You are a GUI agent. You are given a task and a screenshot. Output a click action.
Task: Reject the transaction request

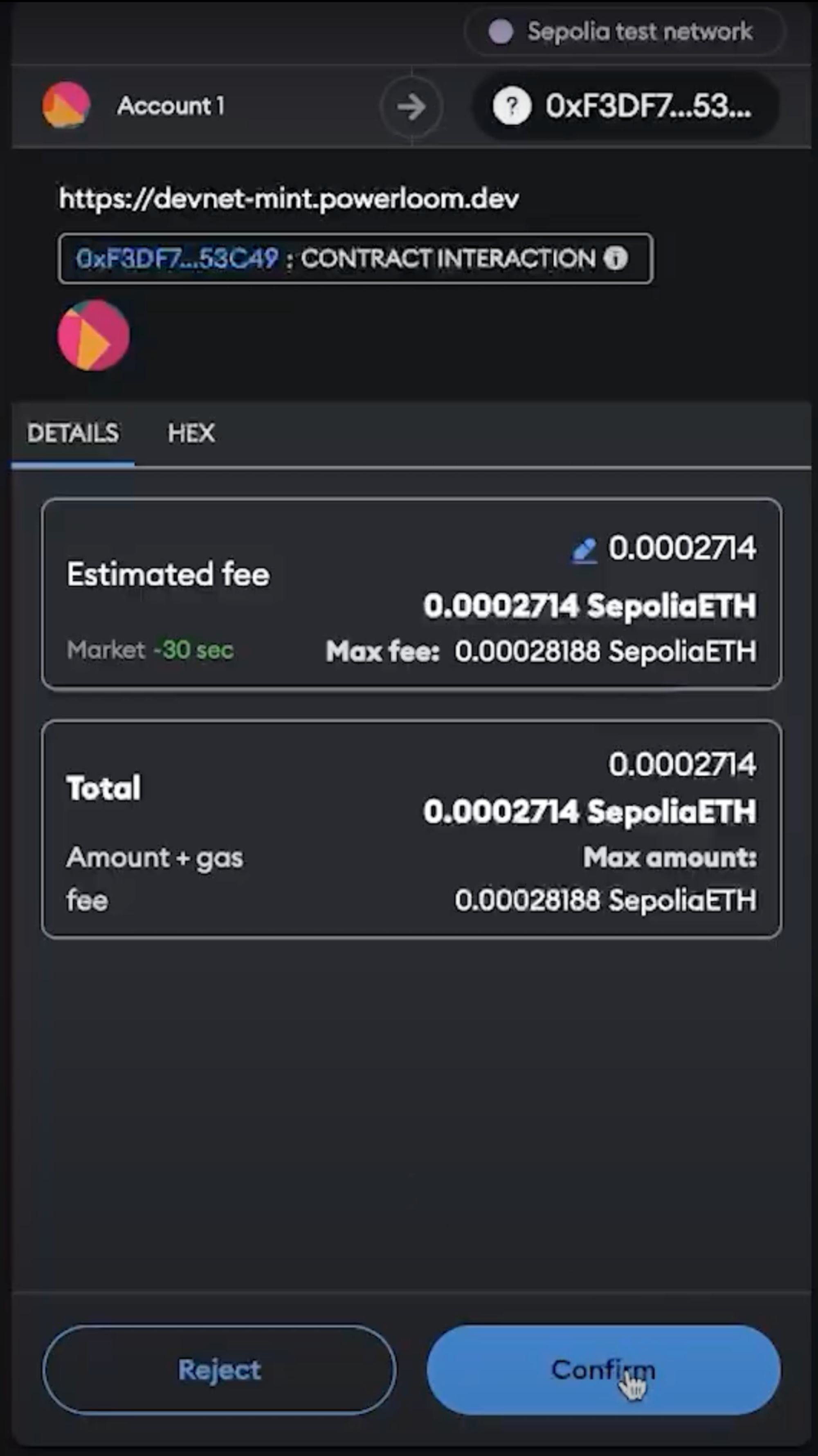(219, 1370)
